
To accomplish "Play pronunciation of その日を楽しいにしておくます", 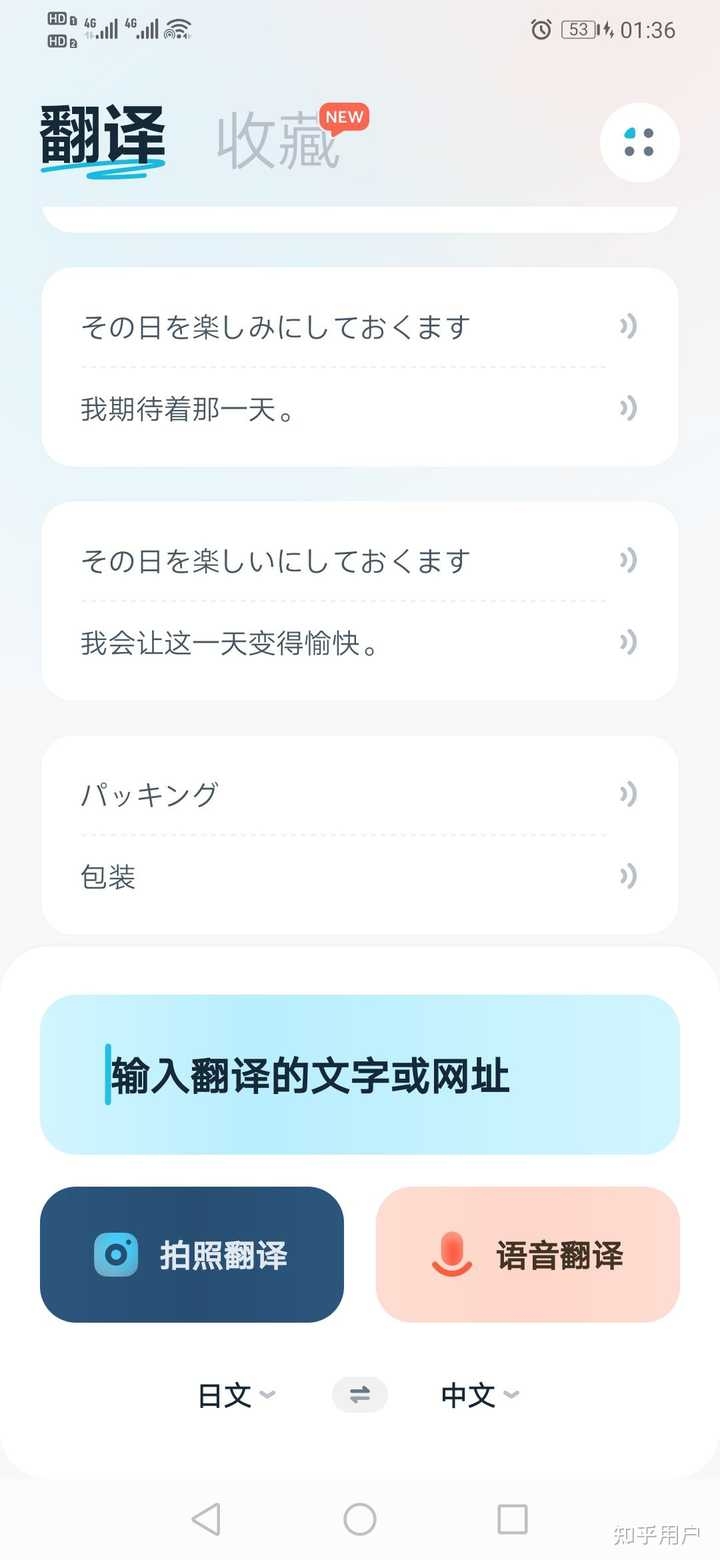I will 629,560.
